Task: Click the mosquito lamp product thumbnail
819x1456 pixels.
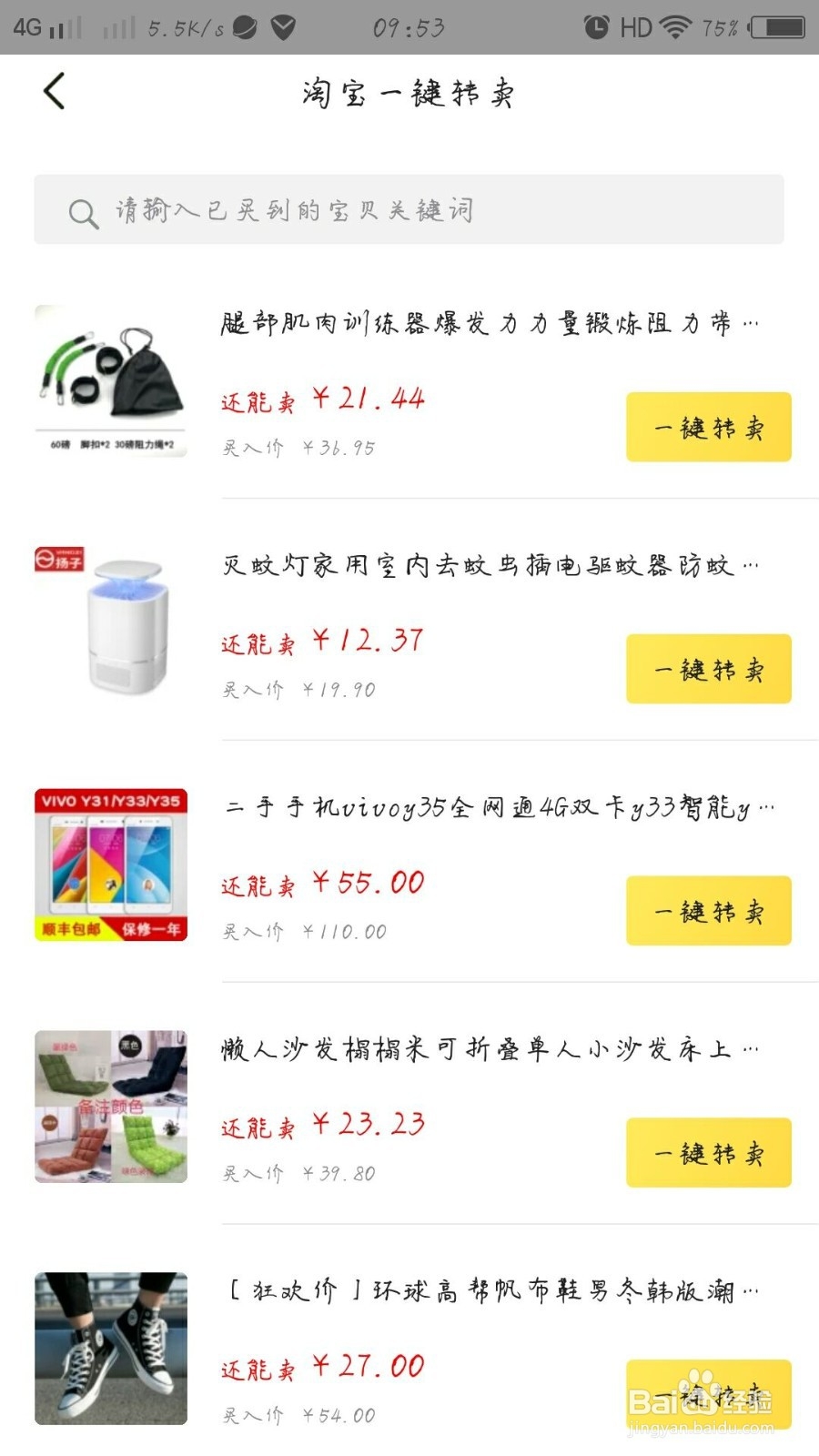Action: point(109,623)
